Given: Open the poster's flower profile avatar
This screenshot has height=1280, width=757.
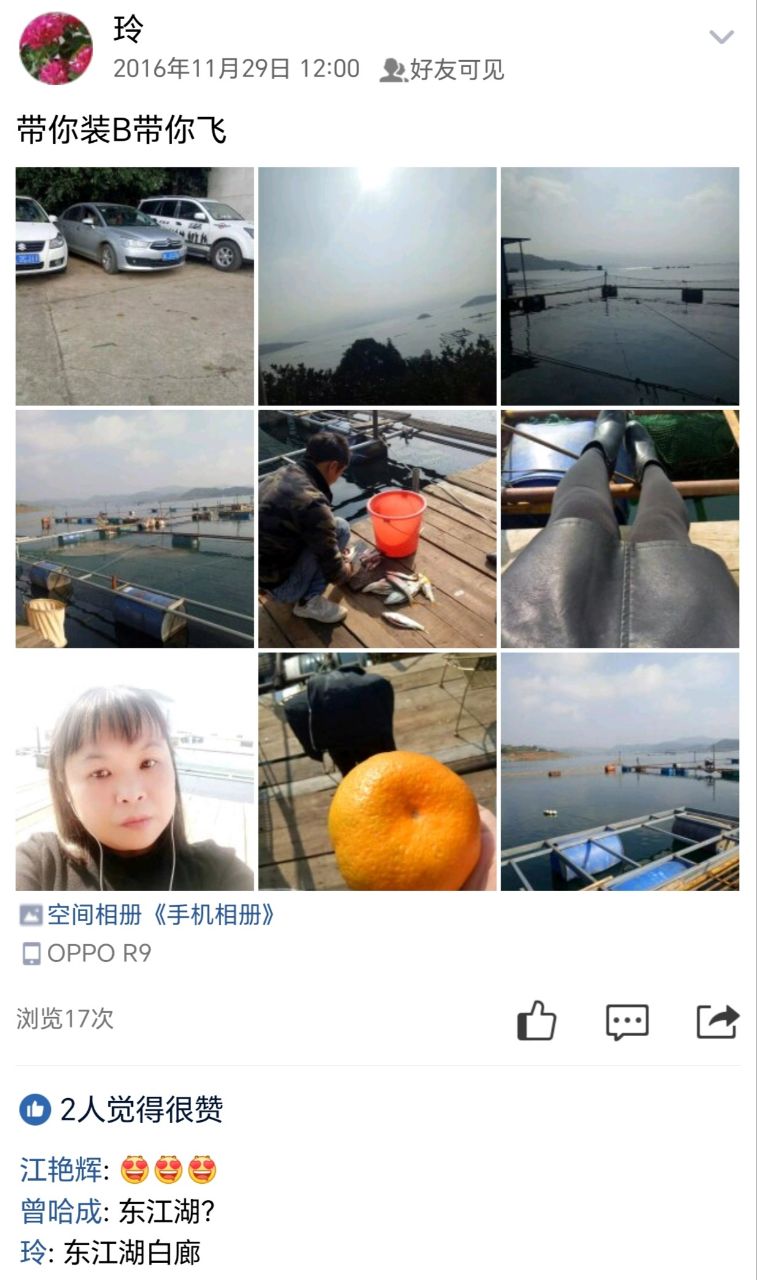Looking at the screenshot, I should 56,49.
